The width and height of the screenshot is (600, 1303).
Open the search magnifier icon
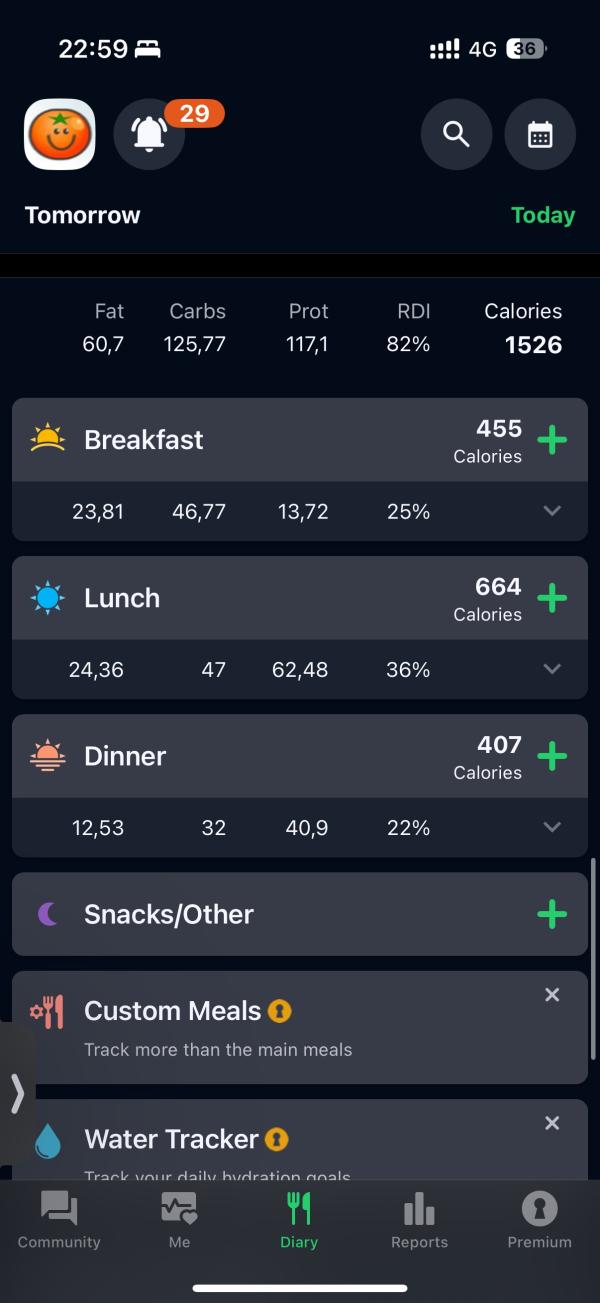456,134
